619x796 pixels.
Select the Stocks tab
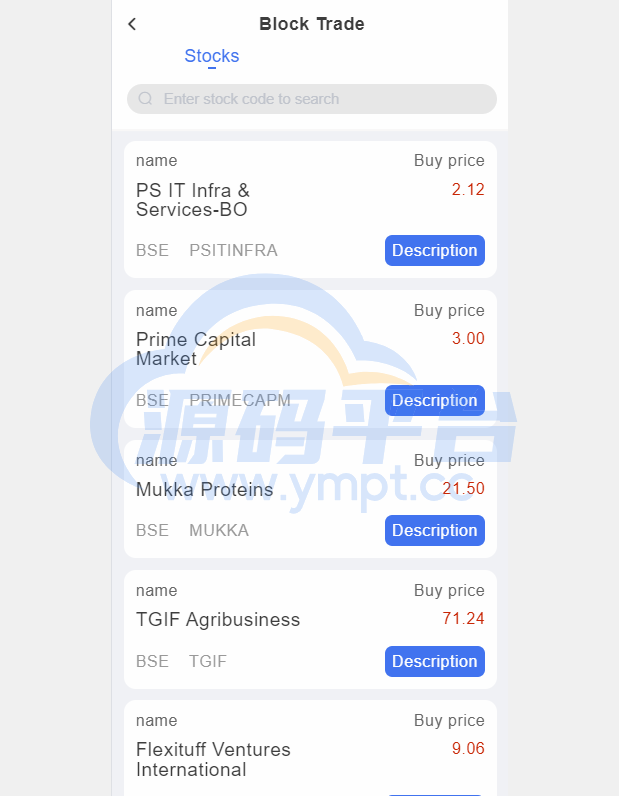click(x=212, y=56)
